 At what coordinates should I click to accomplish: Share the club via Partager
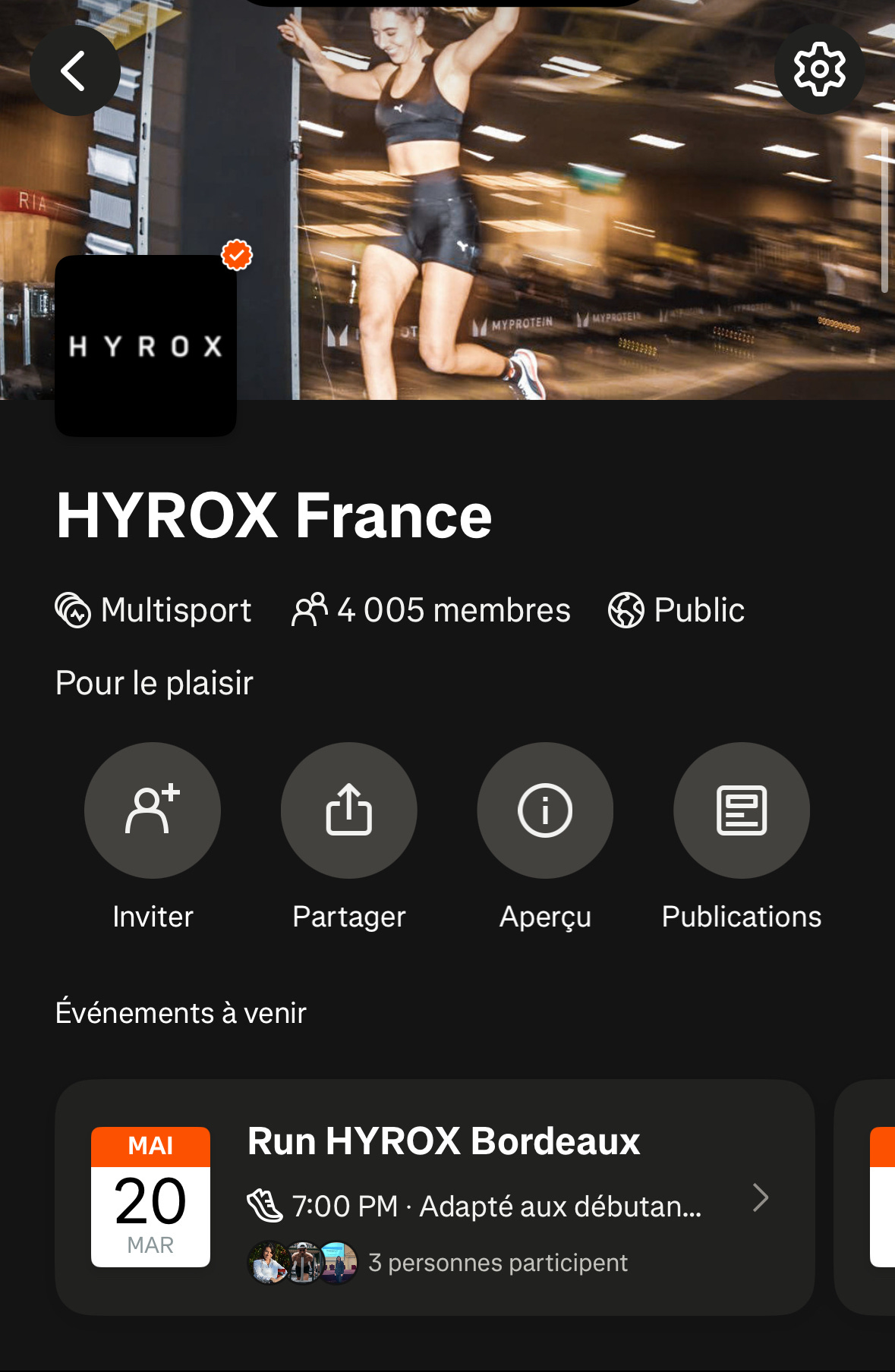click(349, 810)
